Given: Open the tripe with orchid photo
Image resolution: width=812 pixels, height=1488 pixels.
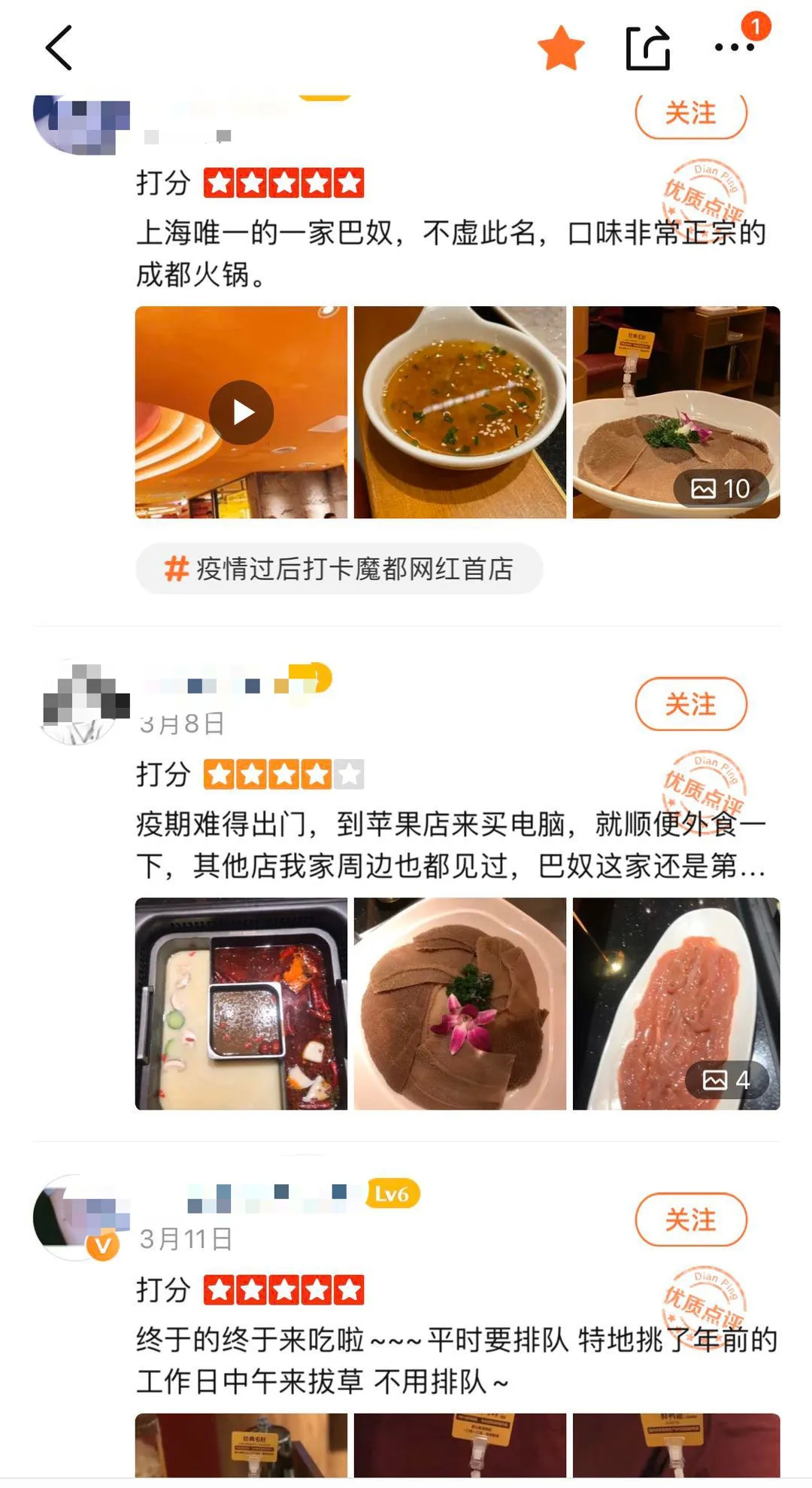Looking at the screenshot, I should click(459, 1004).
